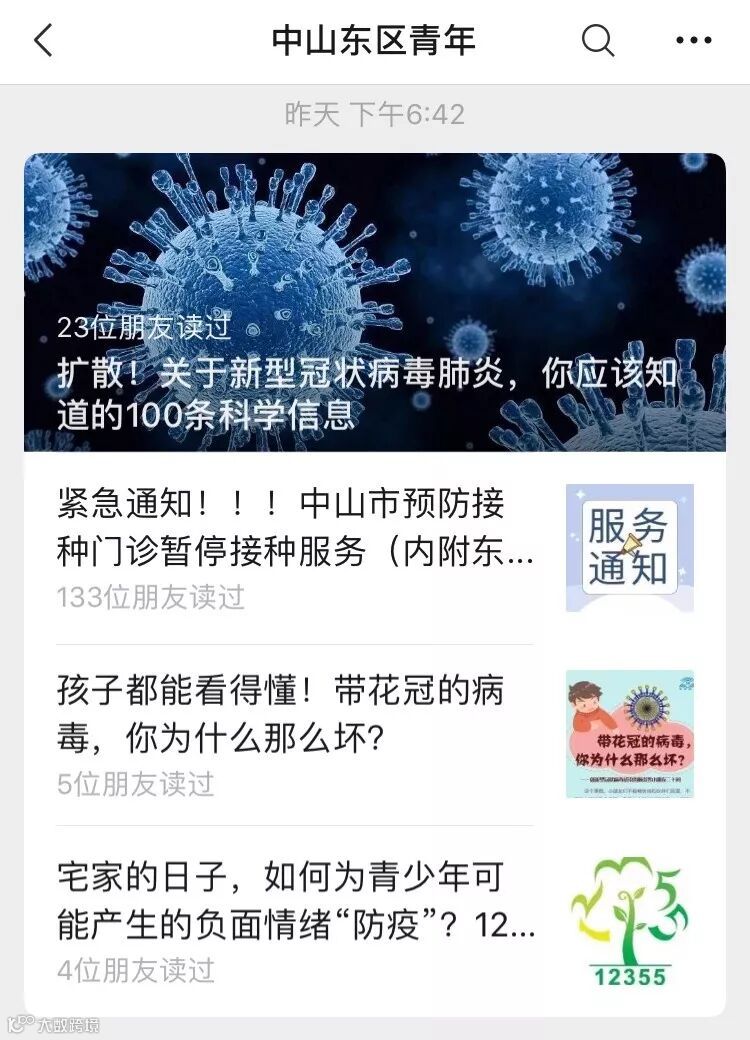
Task: Open search in 中山东区青年 account
Action: 597,40
